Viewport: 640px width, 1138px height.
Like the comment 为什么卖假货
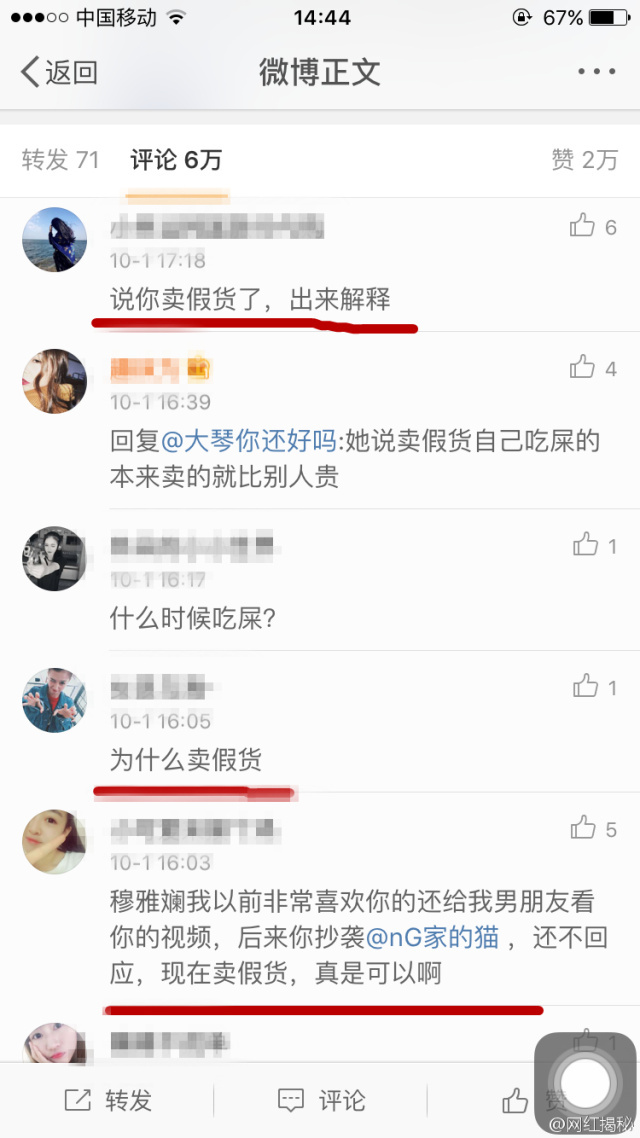click(584, 687)
